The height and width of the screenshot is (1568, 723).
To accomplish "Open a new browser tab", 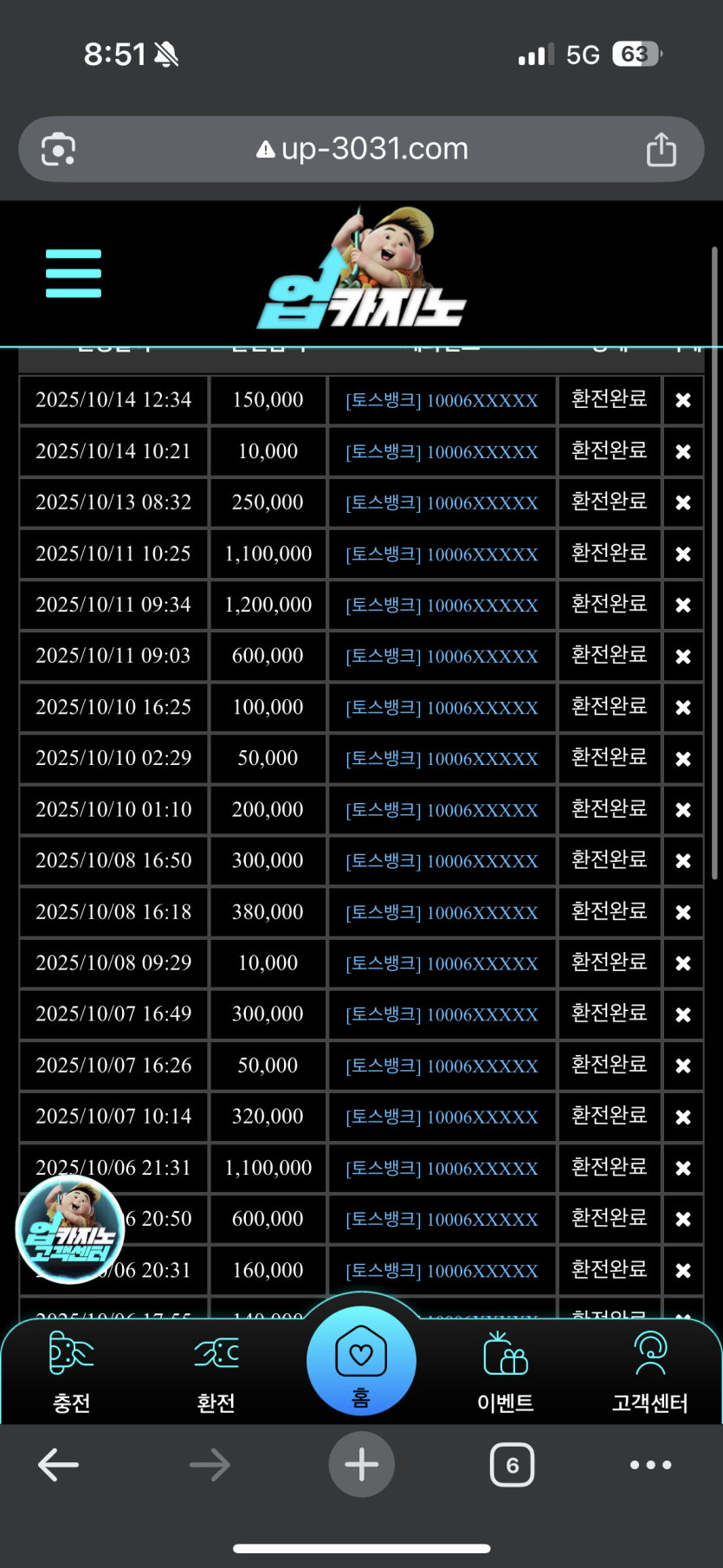I will click(361, 1465).
